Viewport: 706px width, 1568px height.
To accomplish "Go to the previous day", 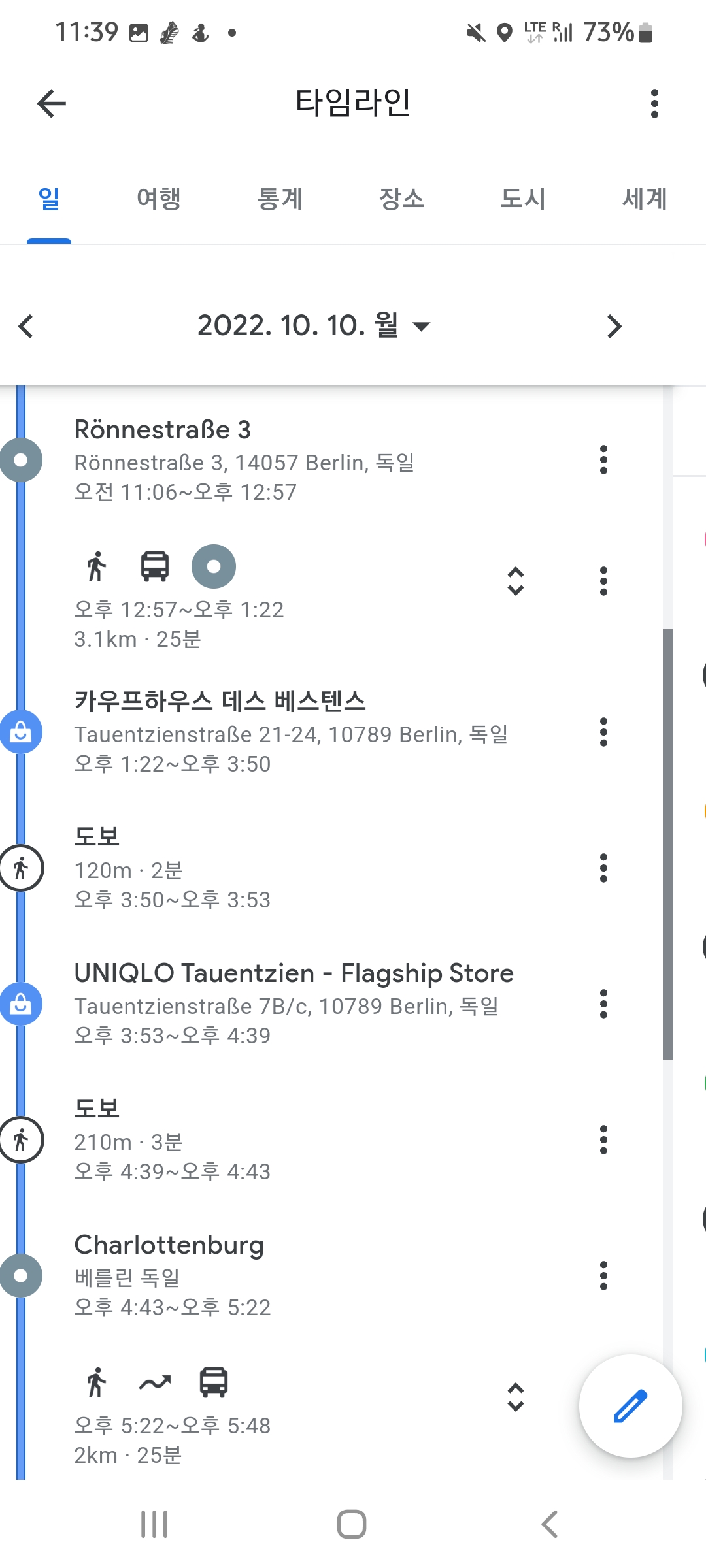I will 26,326.
